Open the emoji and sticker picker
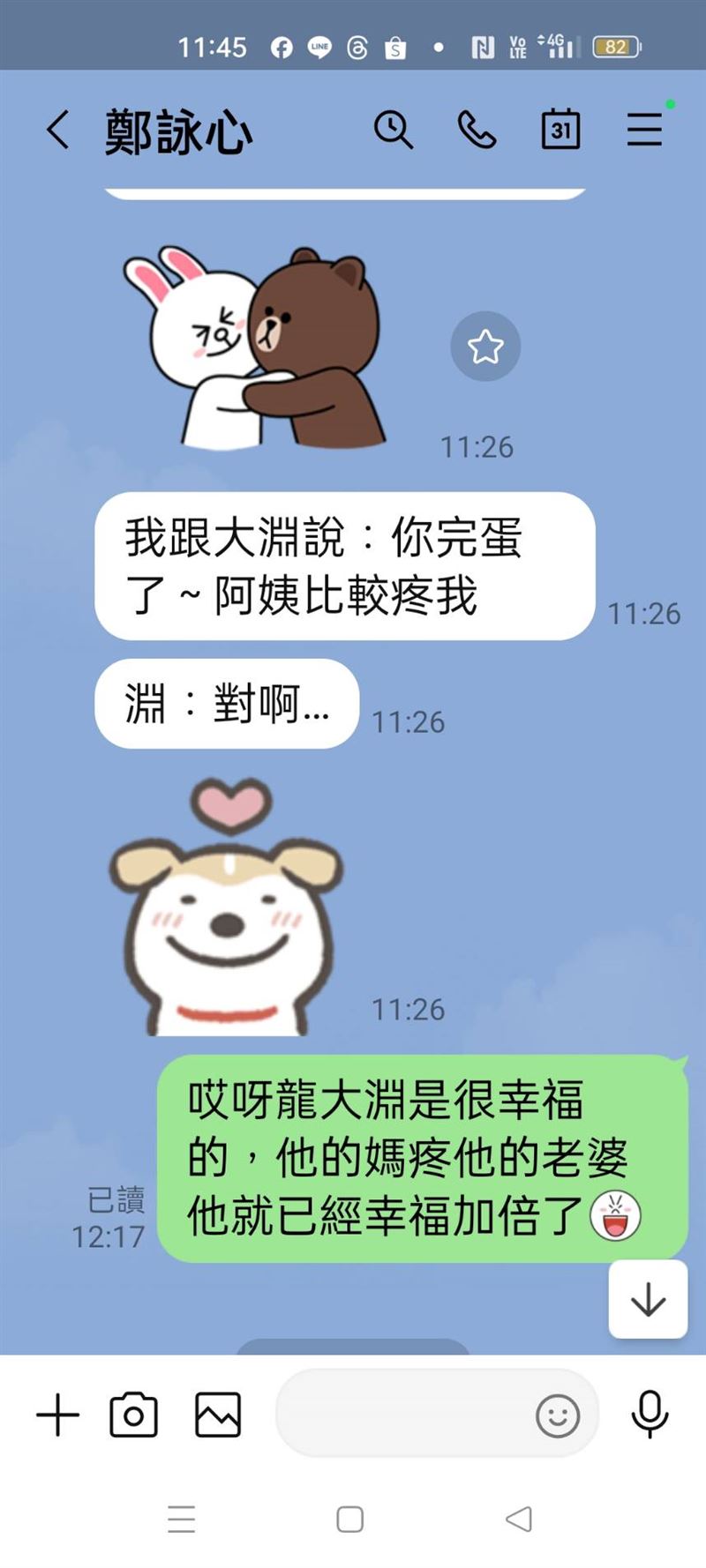Viewport: 706px width, 1568px height. point(558,1416)
